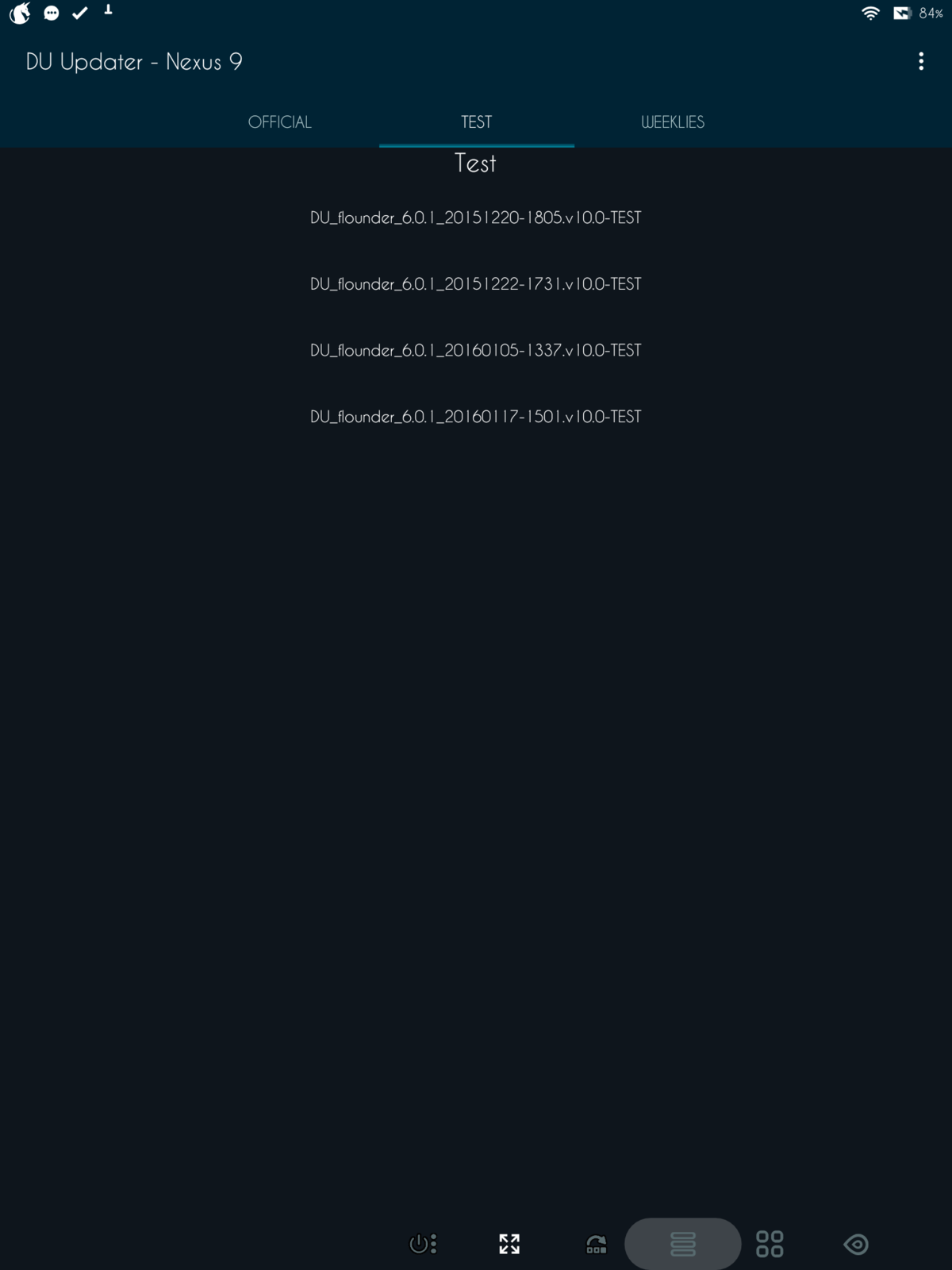This screenshot has height=1270, width=952.
Task: Tap the stacked bars navigation button
Action: pyautogui.click(x=682, y=1244)
